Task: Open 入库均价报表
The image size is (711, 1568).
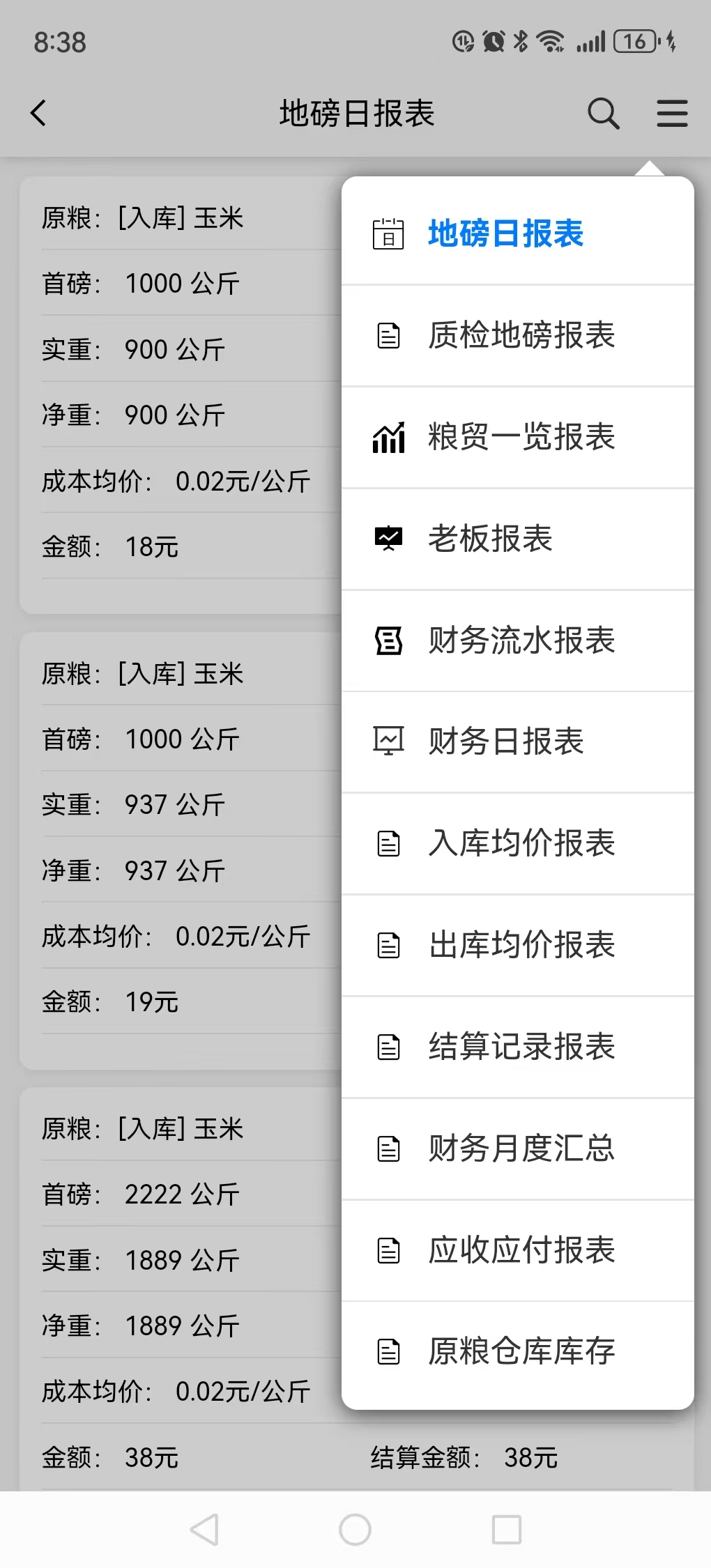Action: pos(518,843)
